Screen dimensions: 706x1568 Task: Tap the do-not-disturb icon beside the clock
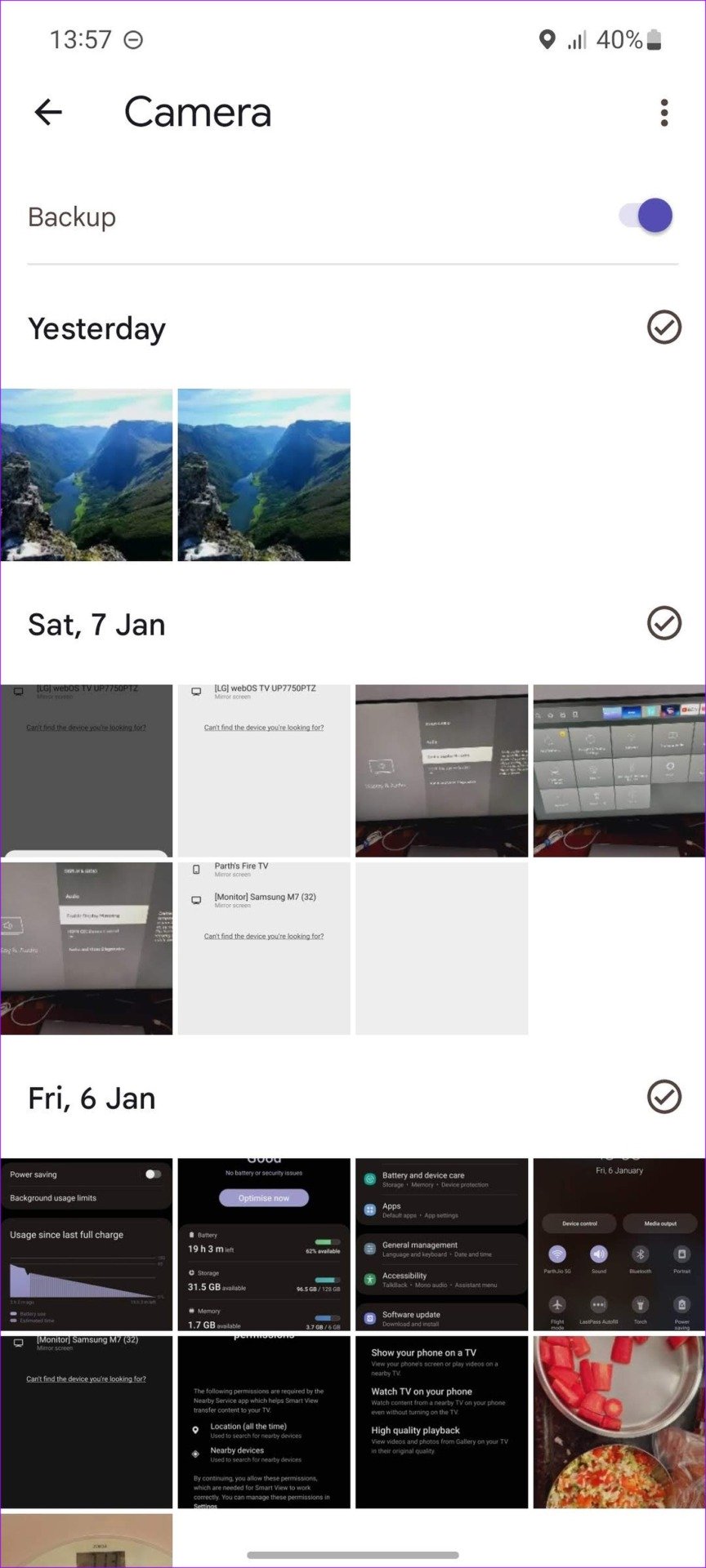click(133, 38)
